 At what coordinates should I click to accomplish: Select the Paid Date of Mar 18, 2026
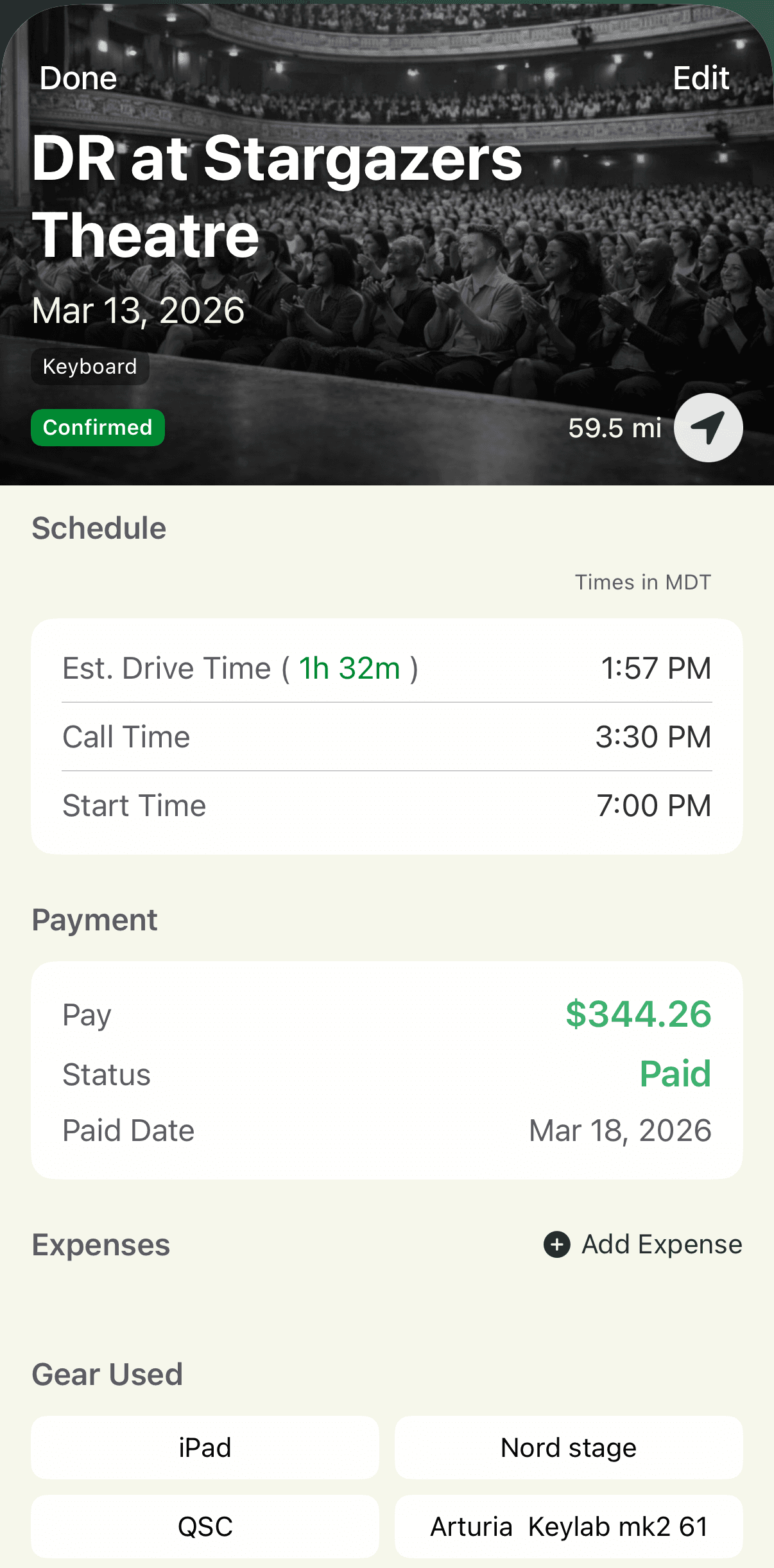pyautogui.click(x=620, y=1130)
